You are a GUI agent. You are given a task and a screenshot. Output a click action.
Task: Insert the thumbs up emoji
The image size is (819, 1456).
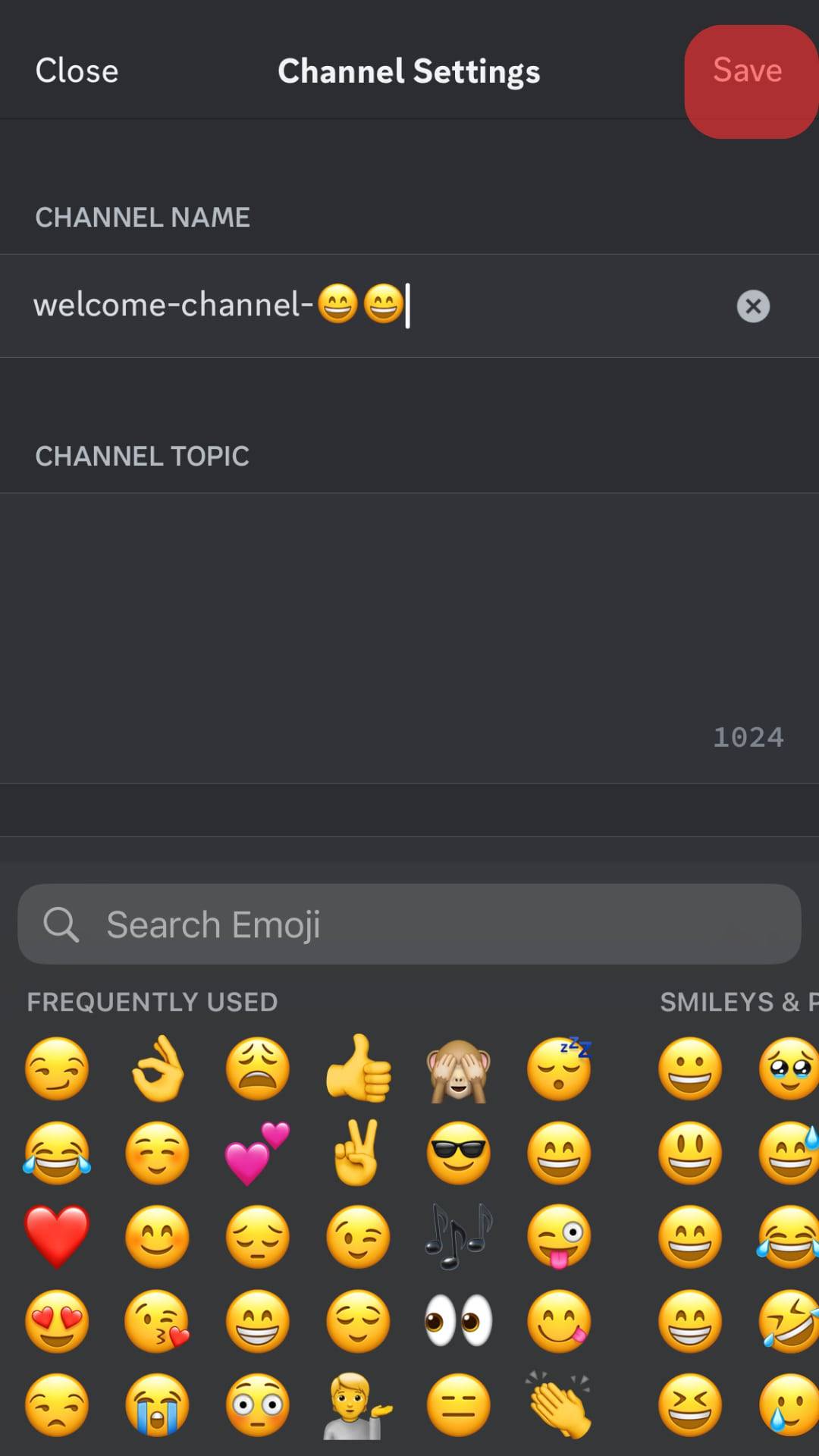(358, 1068)
